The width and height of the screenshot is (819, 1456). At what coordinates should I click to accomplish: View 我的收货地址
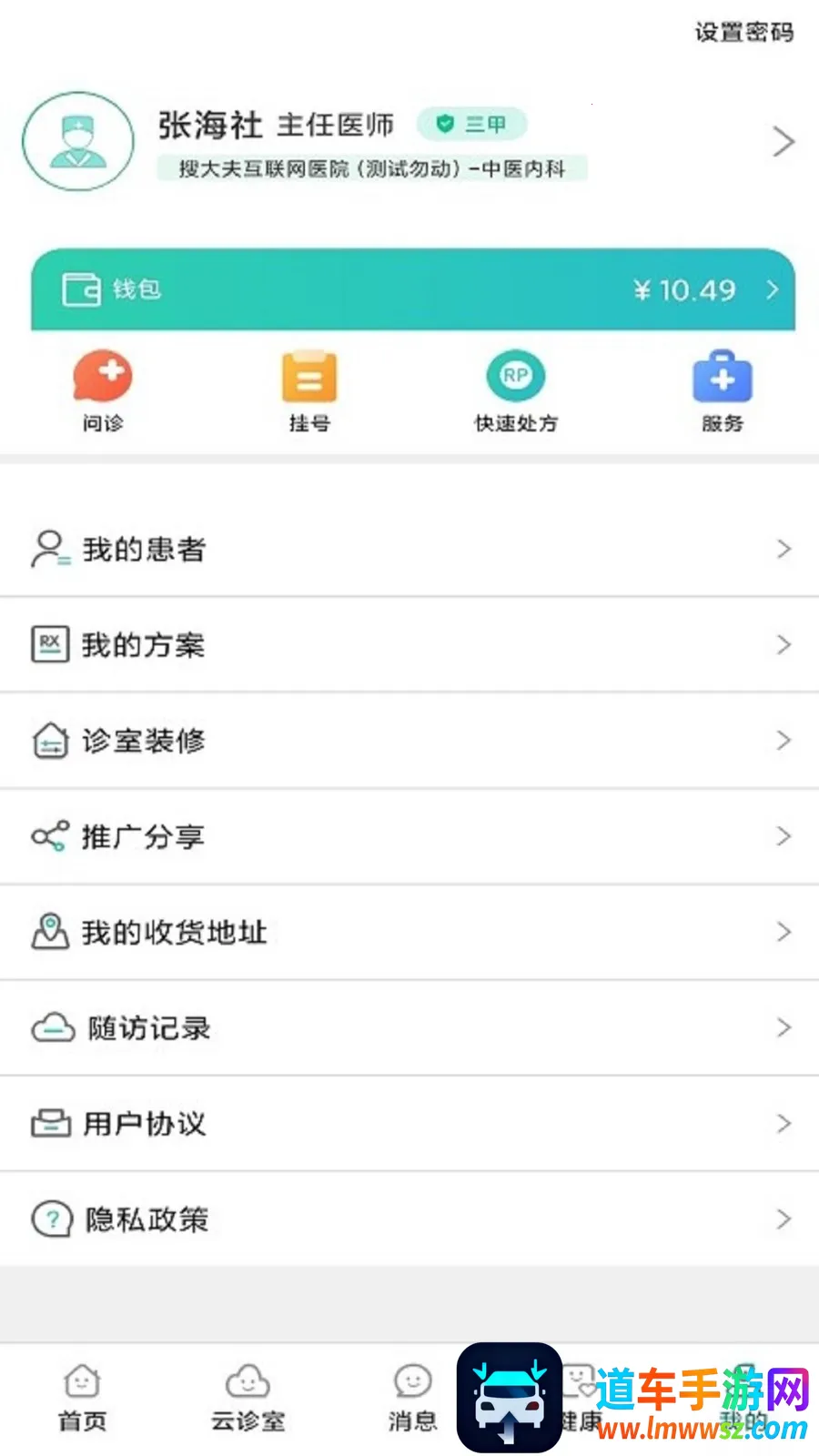tap(409, 932)
